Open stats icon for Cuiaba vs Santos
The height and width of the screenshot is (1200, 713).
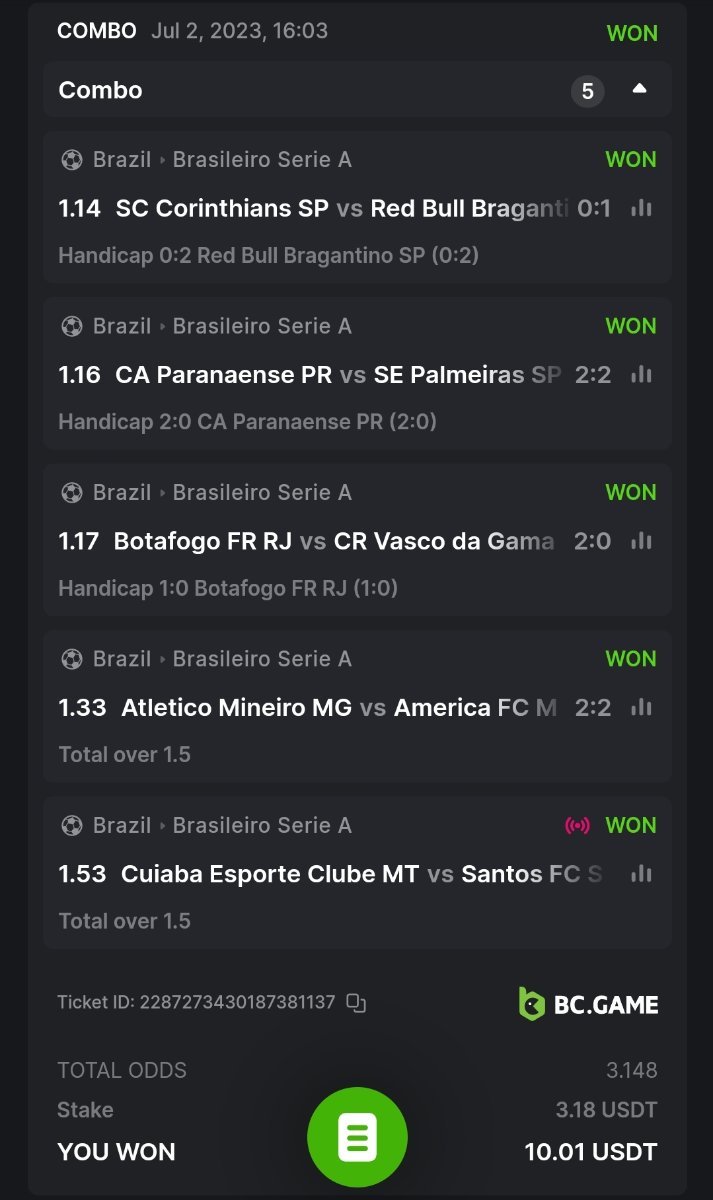click(x=641, y=874)
